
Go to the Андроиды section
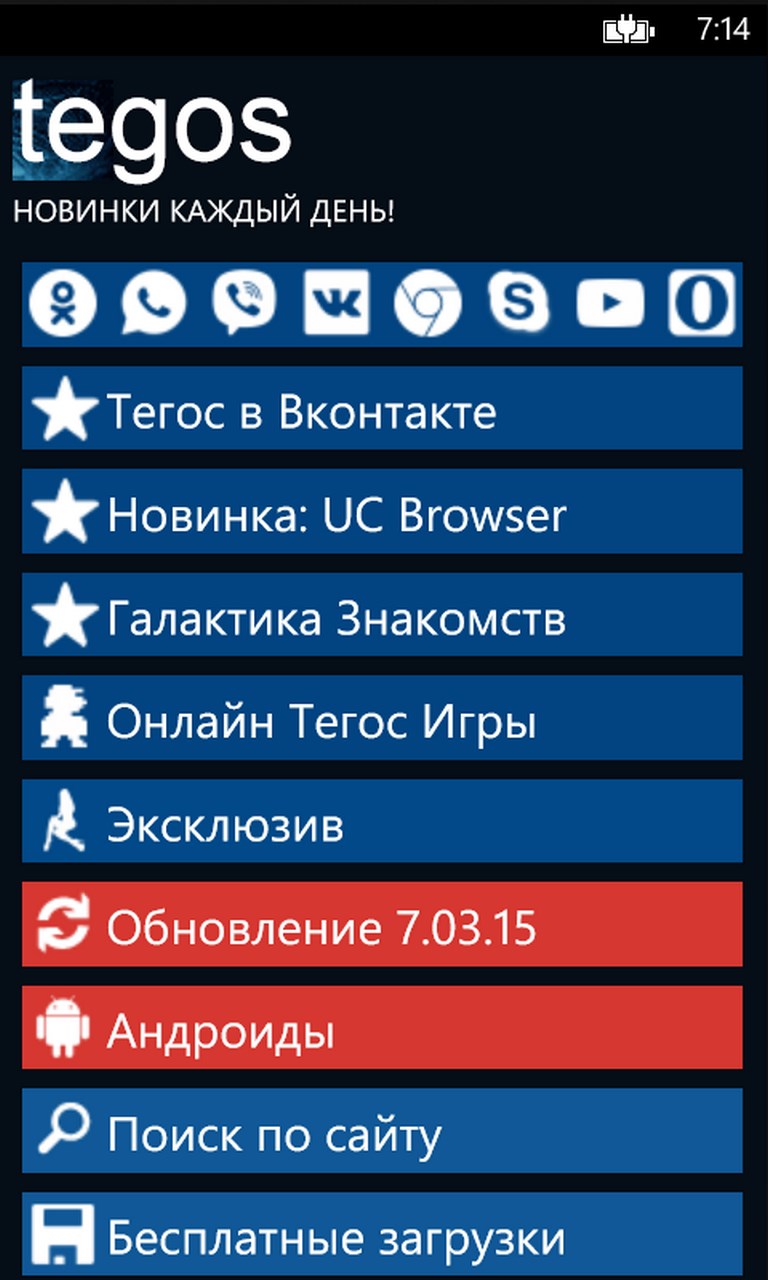pos(382,1028)
